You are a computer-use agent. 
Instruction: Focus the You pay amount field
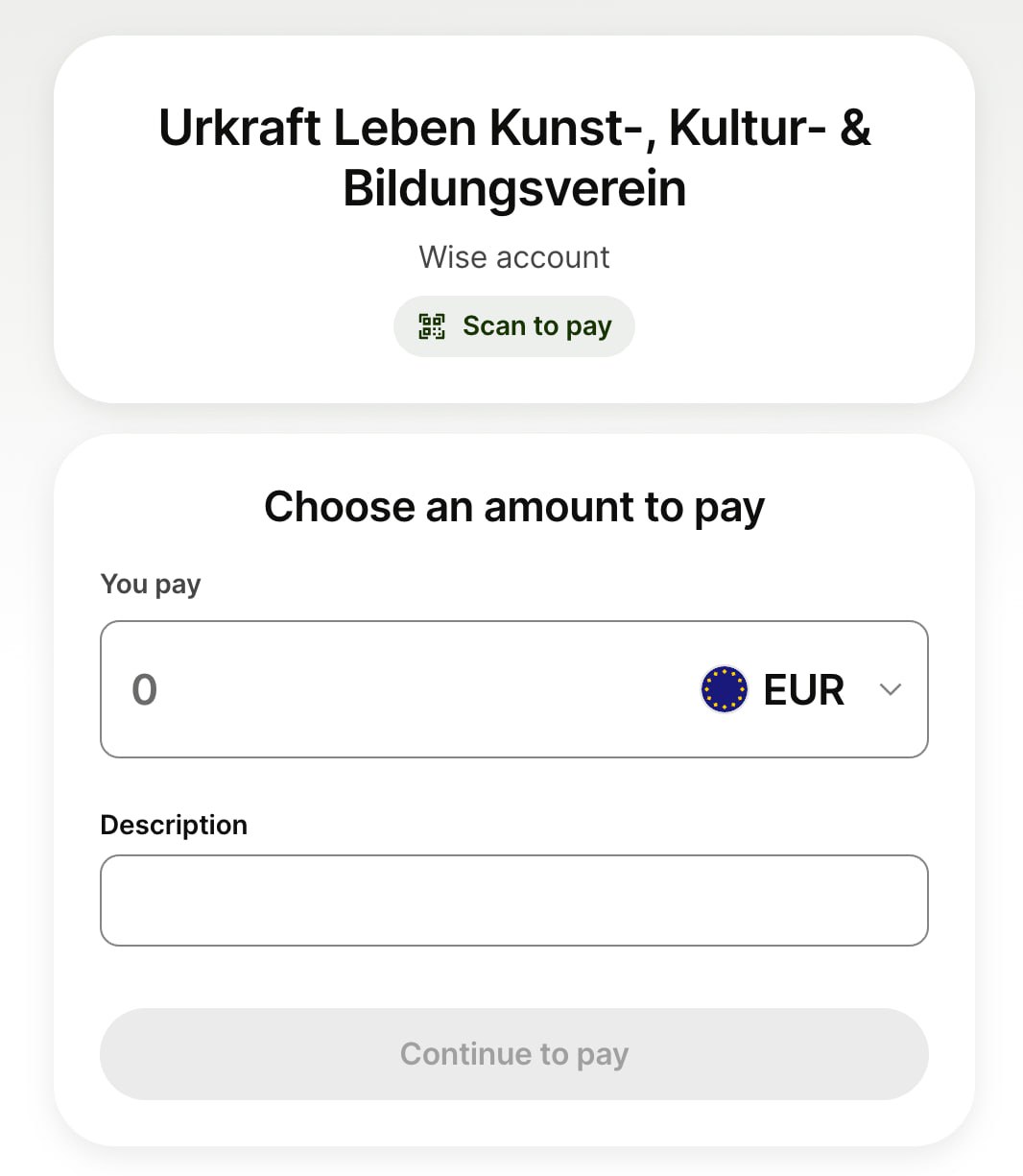(384, 689)
